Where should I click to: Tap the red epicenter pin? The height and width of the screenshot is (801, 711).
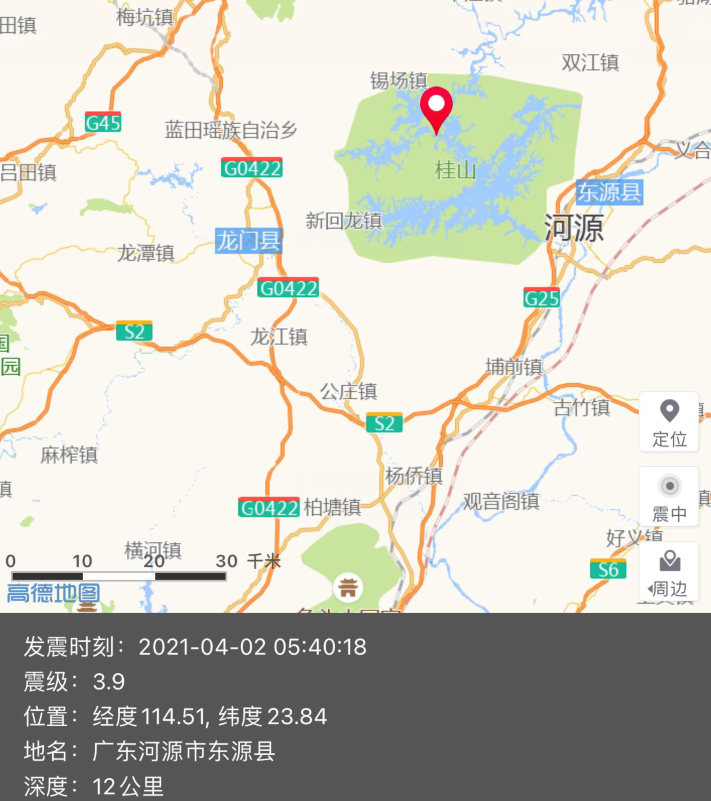click(x=437, y=108)
